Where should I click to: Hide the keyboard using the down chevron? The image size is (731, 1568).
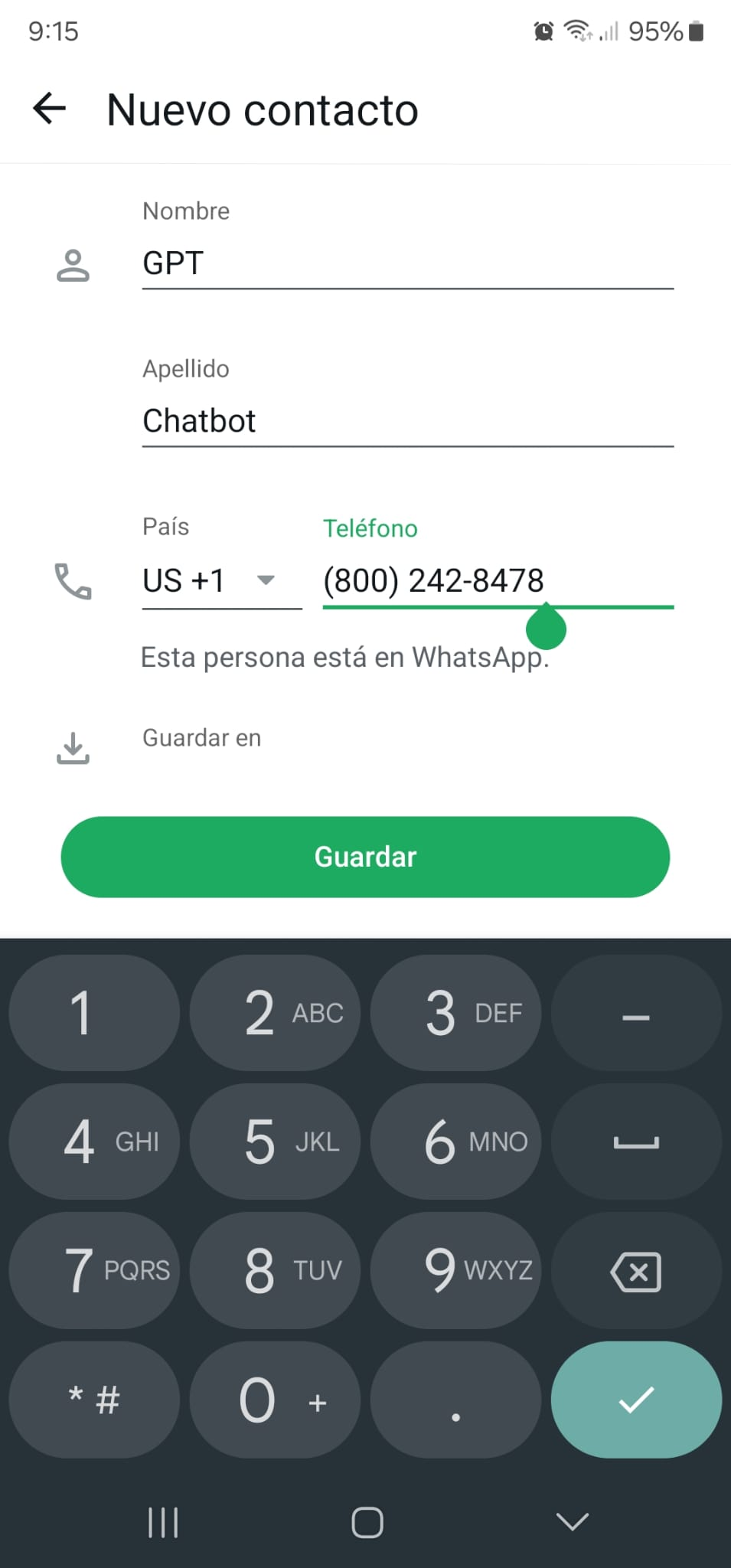(x=572, y=1523)
